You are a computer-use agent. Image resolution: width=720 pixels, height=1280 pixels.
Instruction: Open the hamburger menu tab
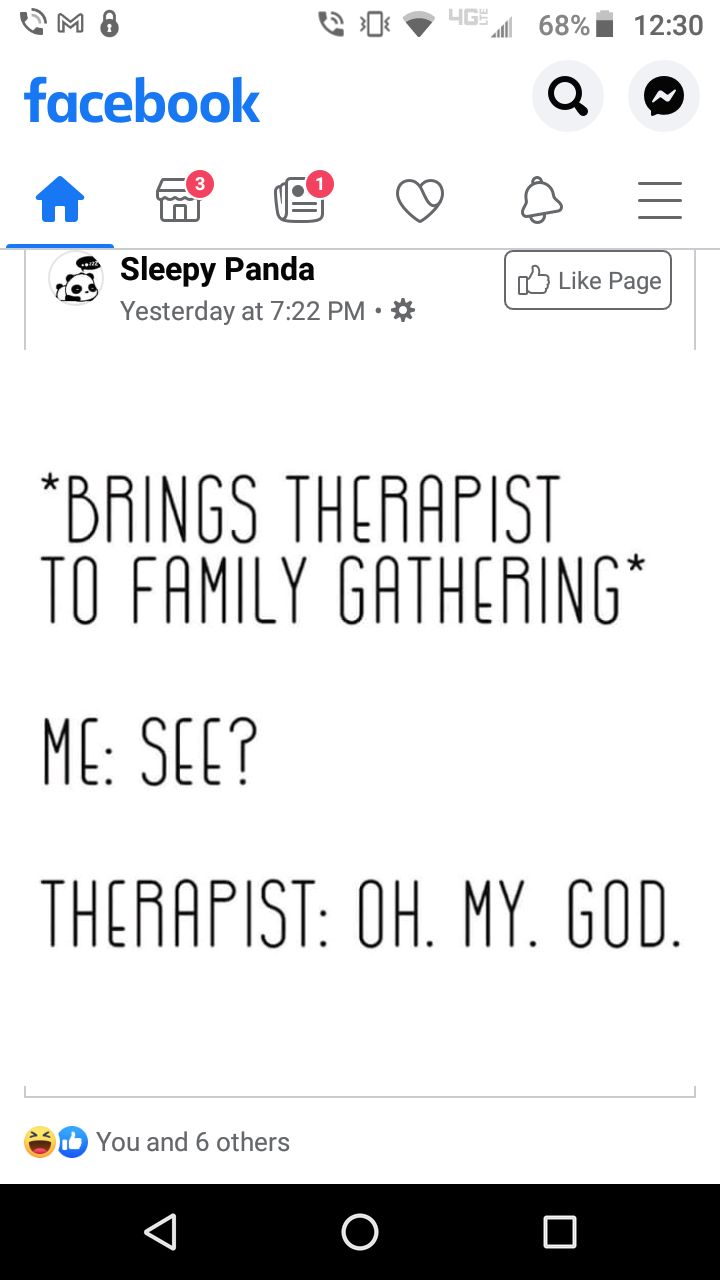click(x=660, y=200)
